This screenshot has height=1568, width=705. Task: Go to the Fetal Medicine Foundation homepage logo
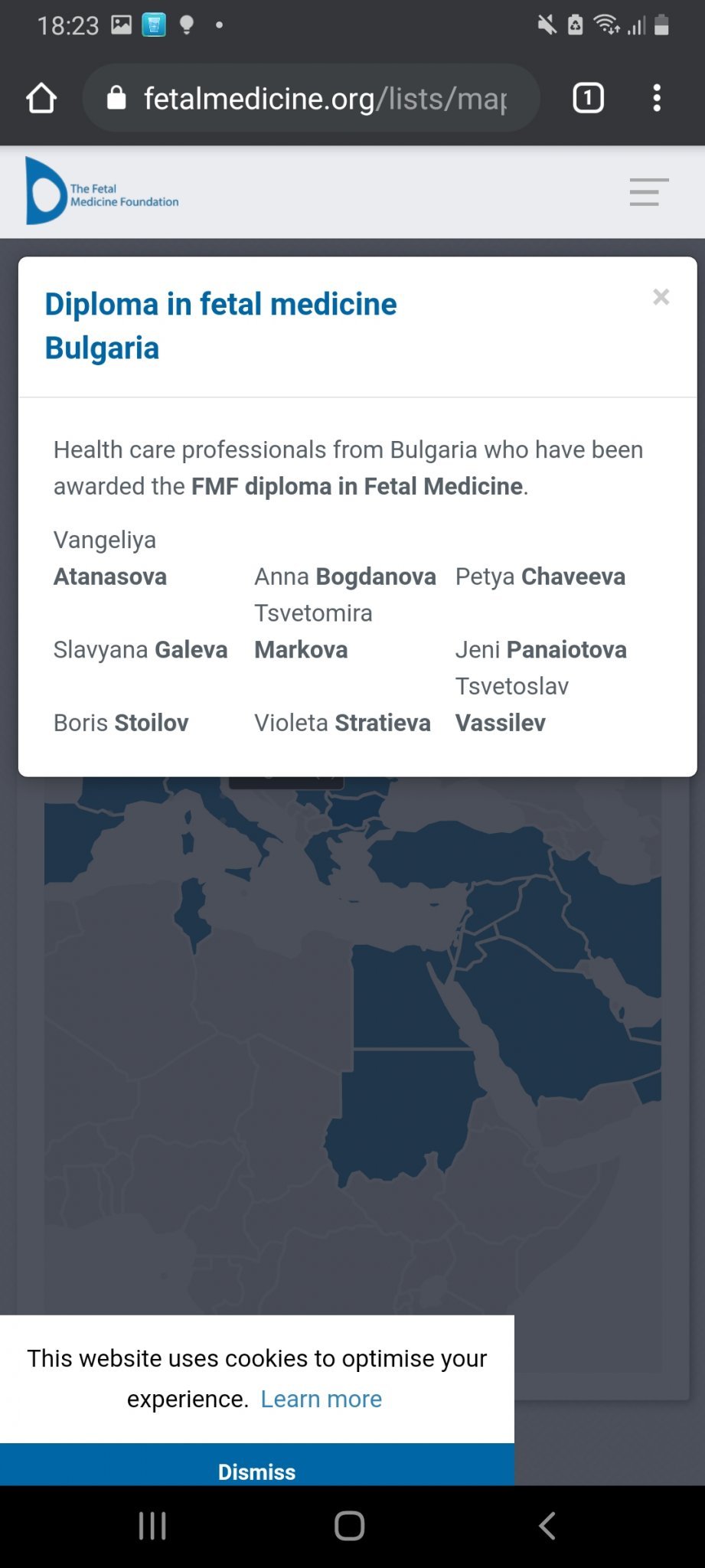(x=102, y=191)
